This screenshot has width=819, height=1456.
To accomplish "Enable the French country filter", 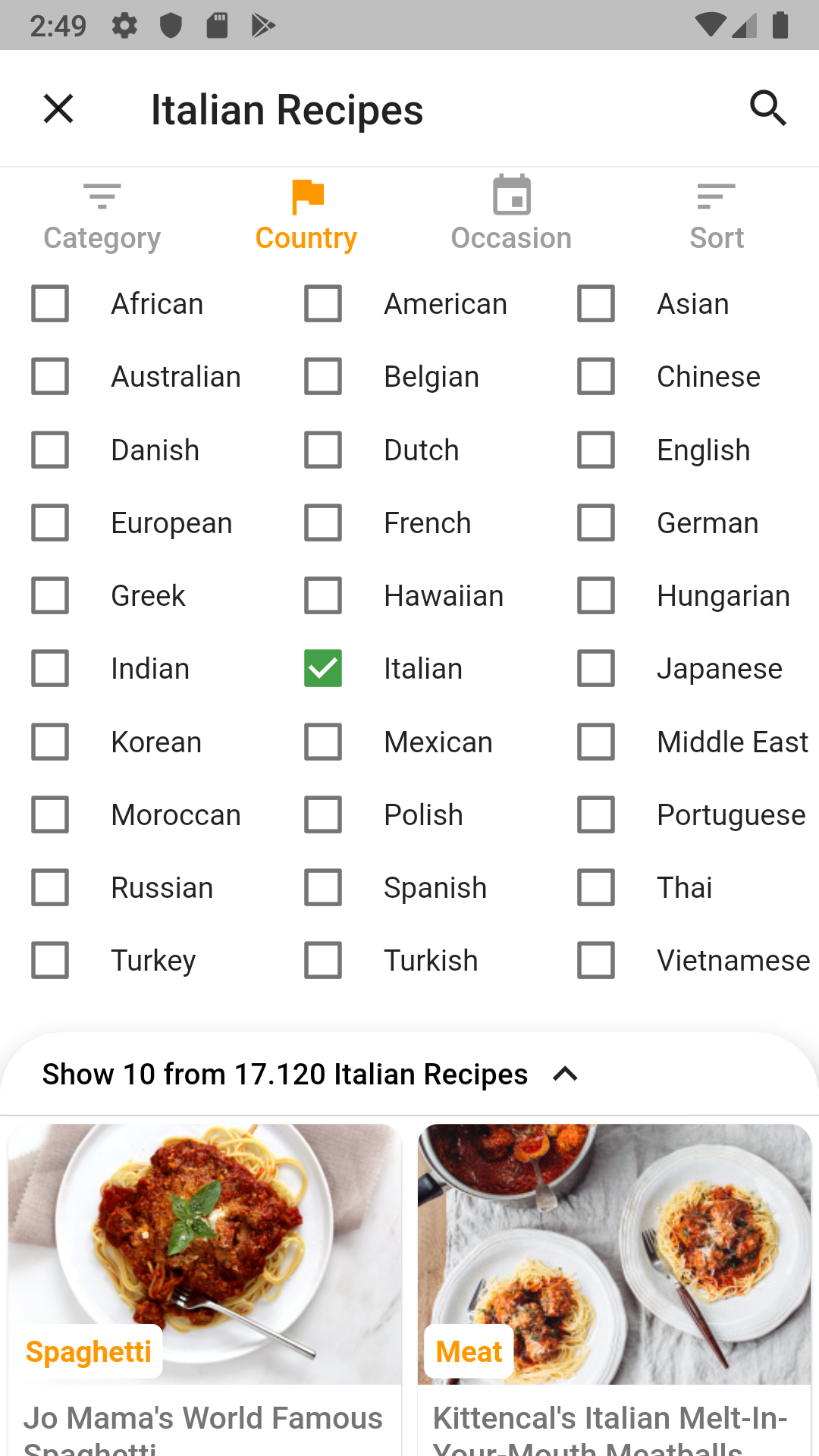I will (x=323, y=523).
